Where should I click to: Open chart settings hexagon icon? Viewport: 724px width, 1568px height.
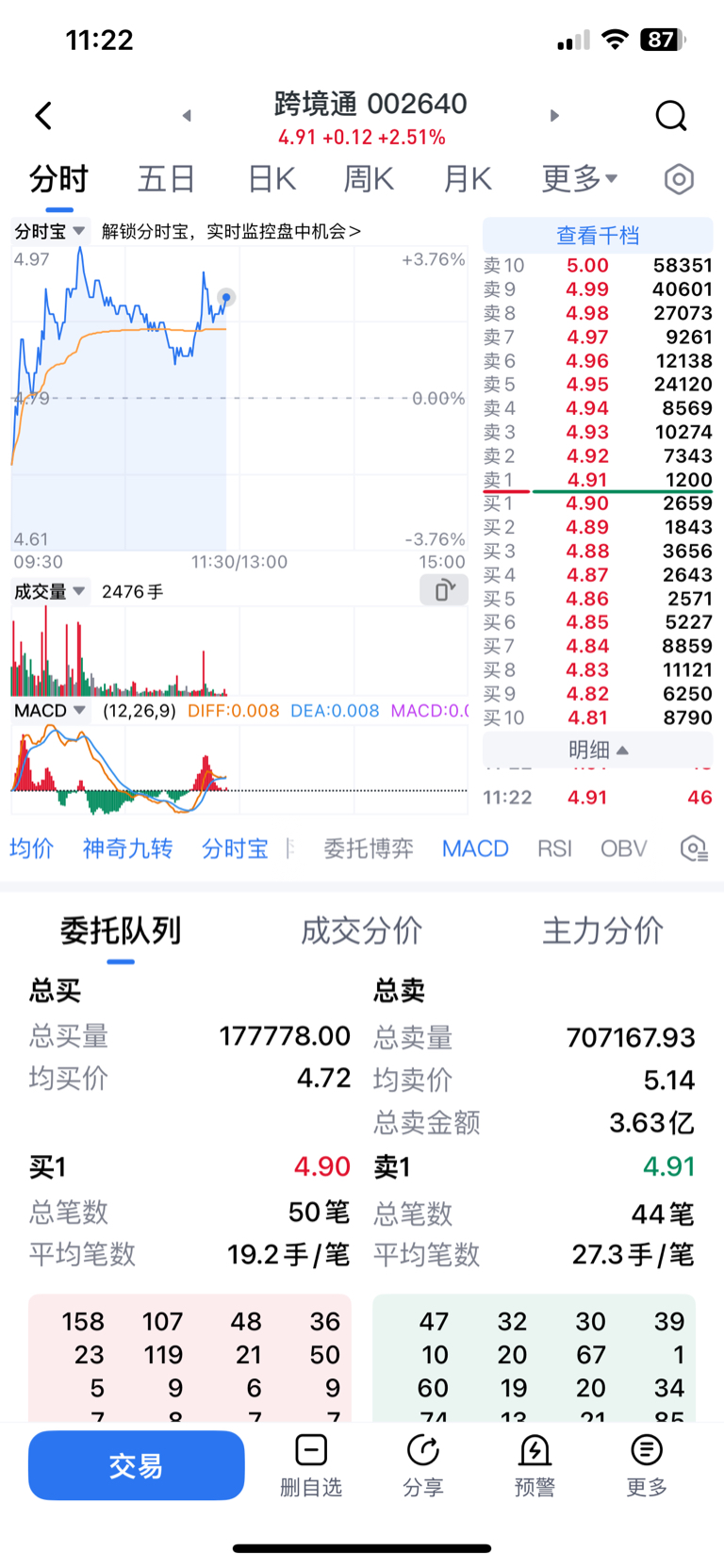tap(679, 179)
